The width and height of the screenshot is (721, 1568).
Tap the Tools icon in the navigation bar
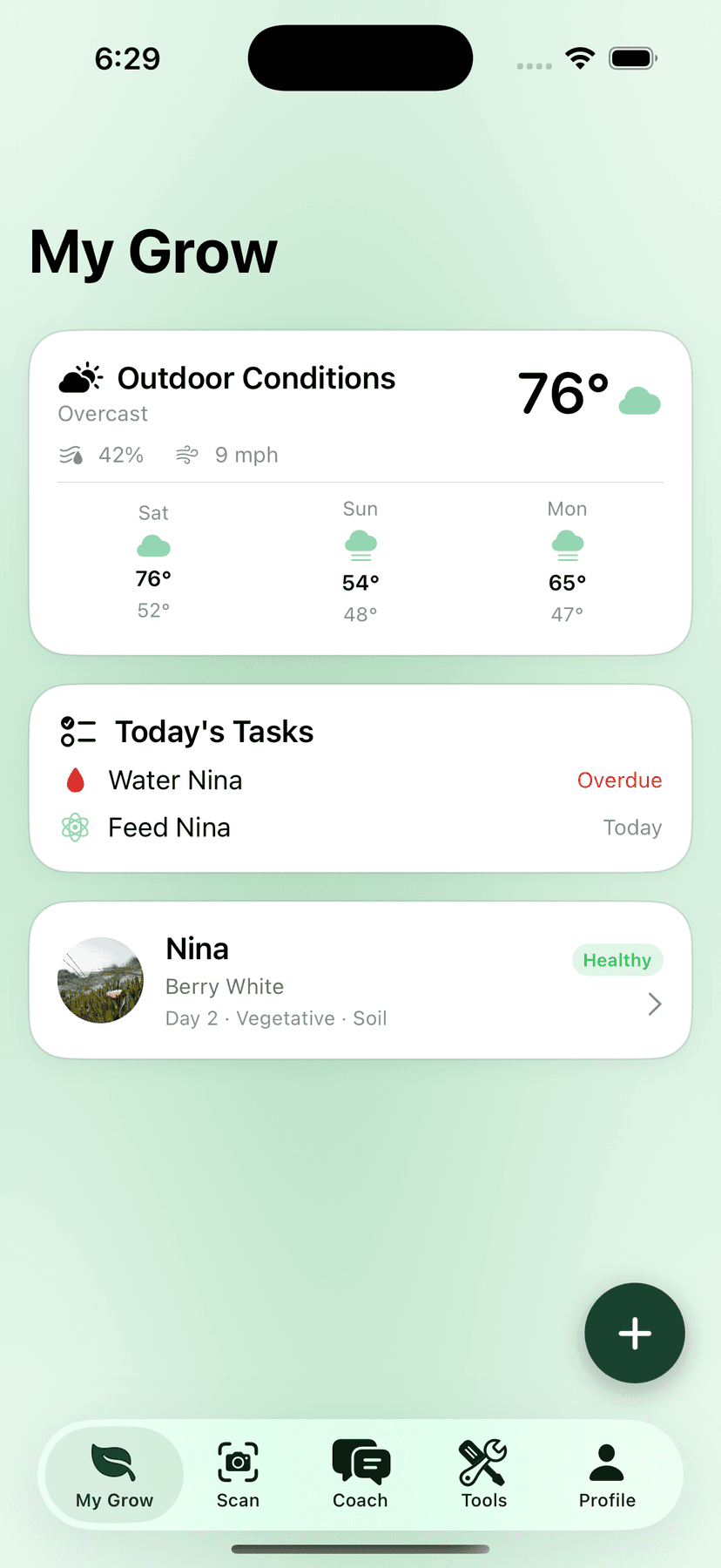coord(483,1462)
